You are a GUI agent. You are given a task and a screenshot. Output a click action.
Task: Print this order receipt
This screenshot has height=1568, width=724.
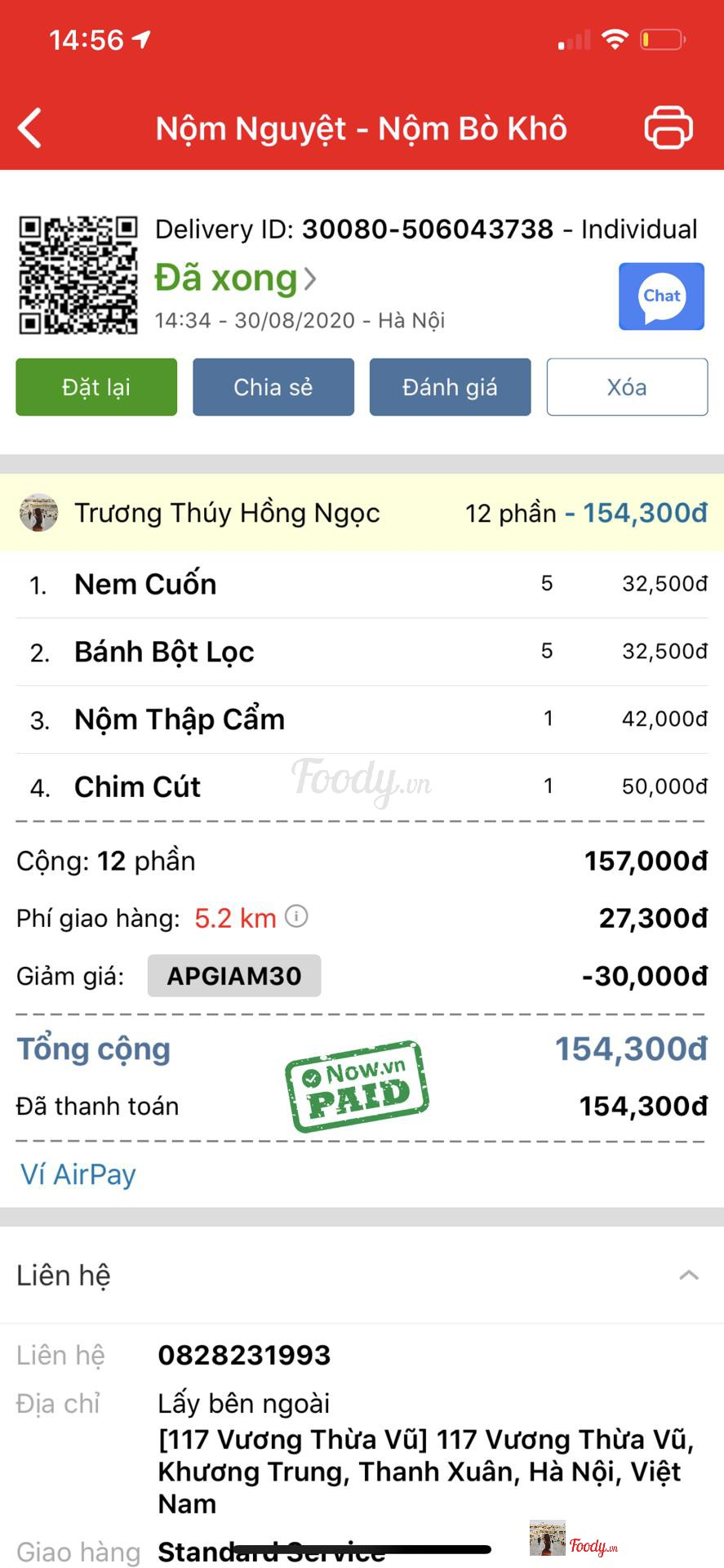pos(668,128)
